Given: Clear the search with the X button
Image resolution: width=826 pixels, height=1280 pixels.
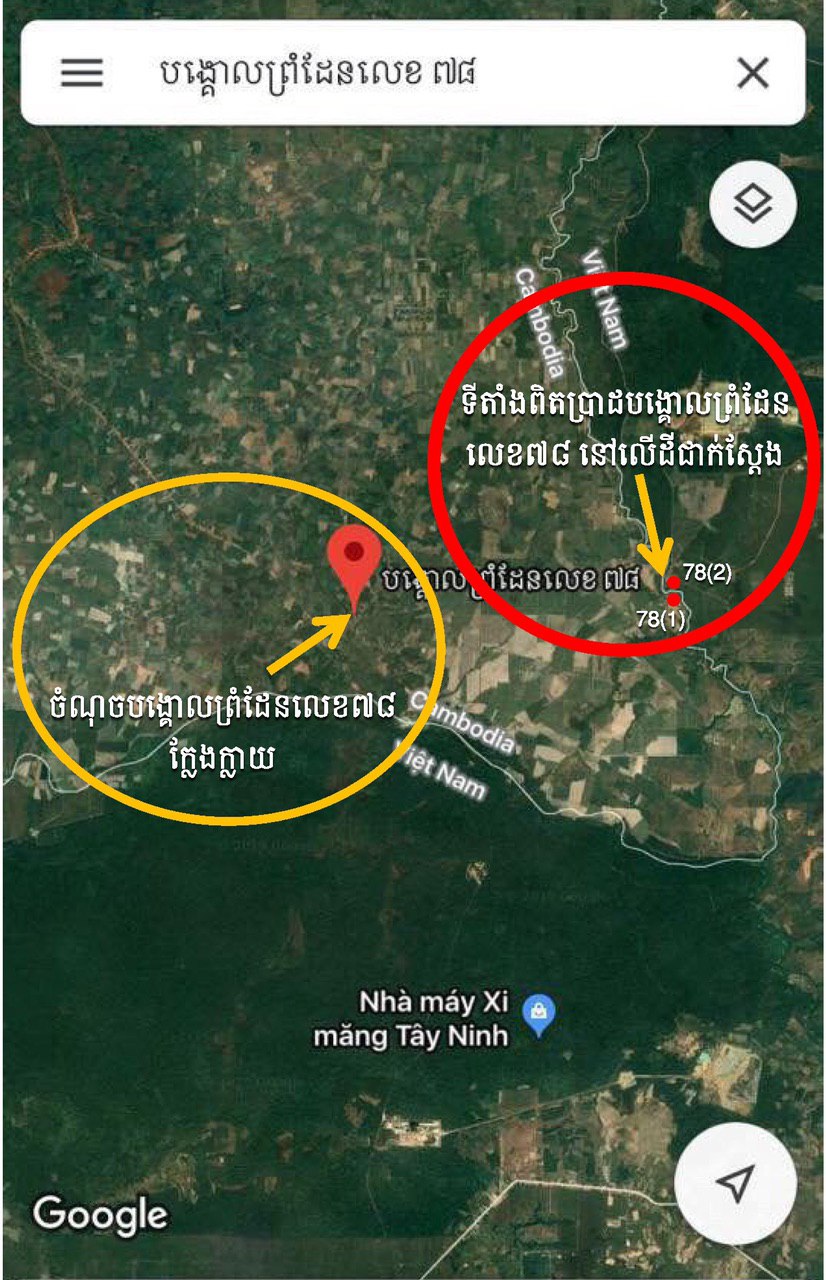Looking at the screenshot, I should coord(752,72).
